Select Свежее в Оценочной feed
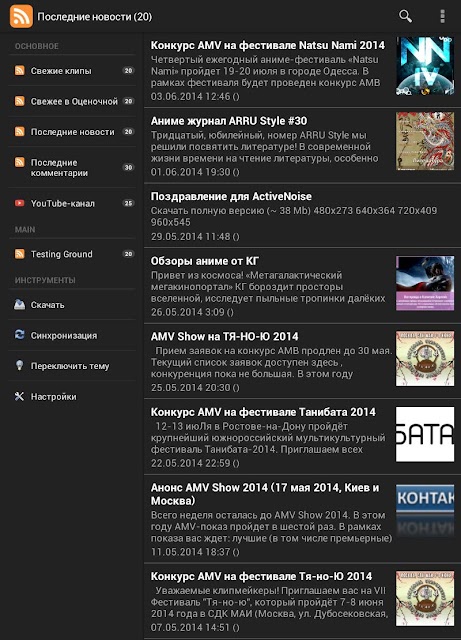This screenshot has width=461, height=640. pos(72,101)
